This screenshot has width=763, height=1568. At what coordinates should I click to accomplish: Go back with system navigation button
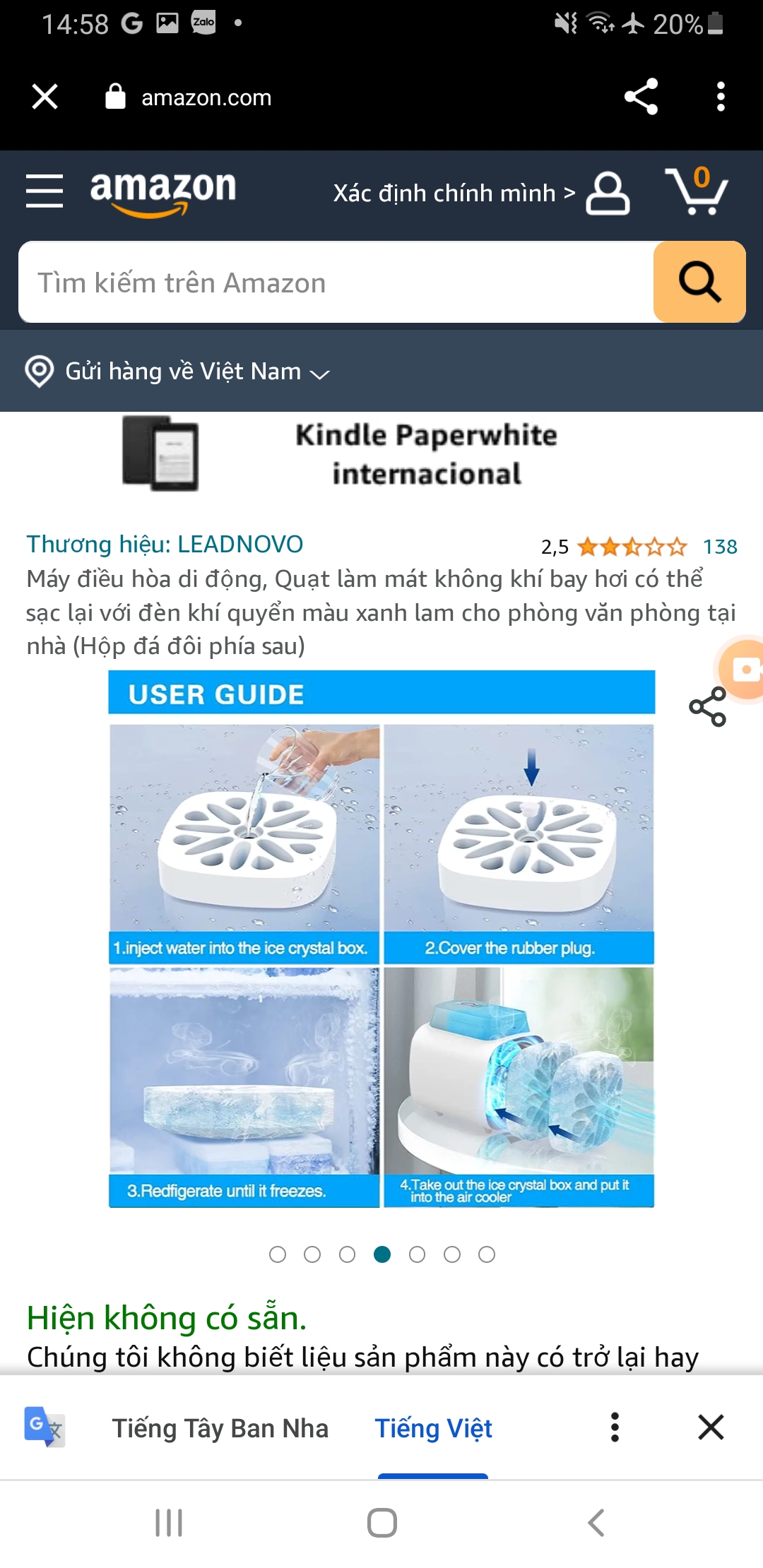[x=596, y=1523]
